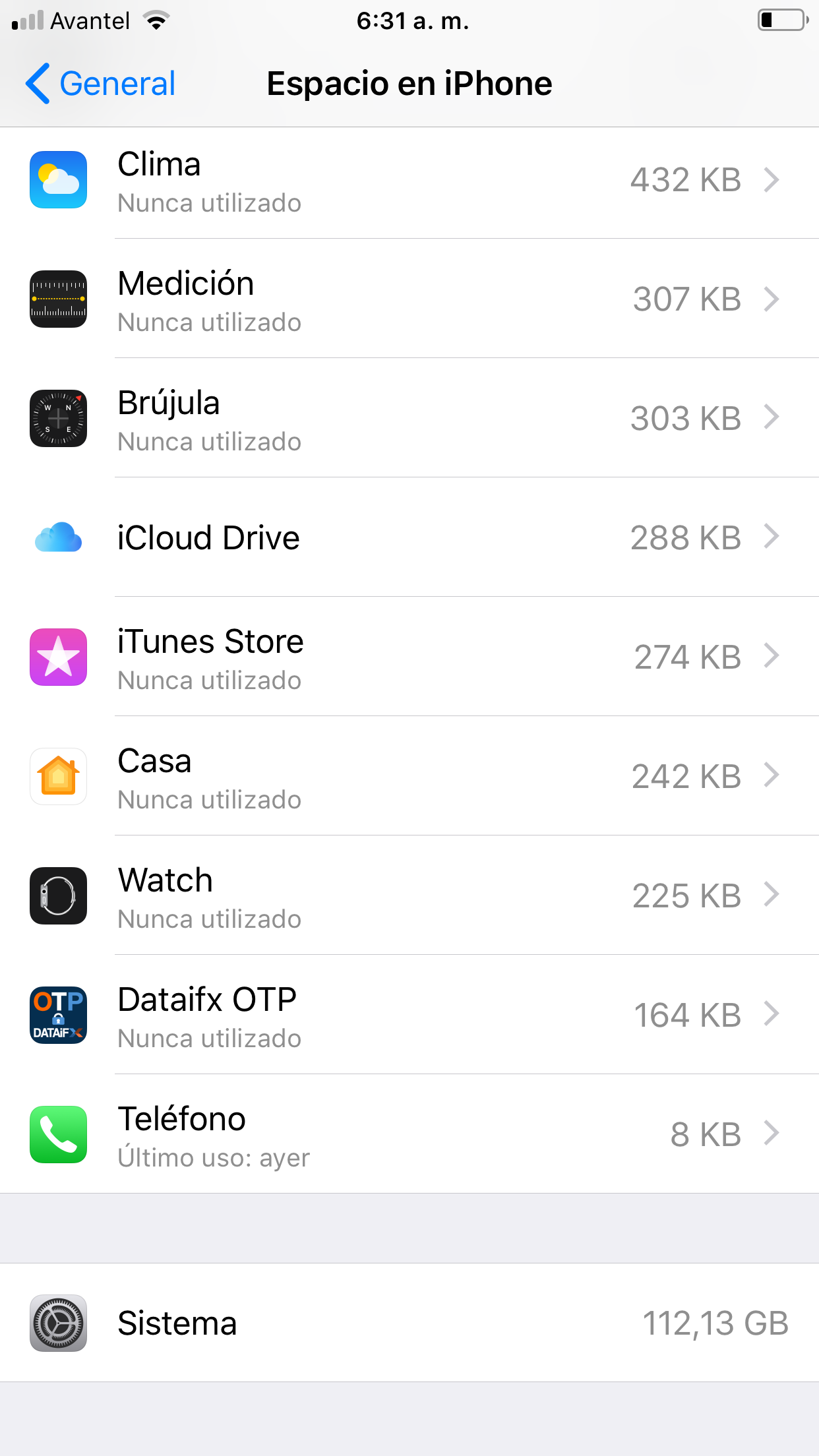Go back to General settings
Image resolution: width=819 pixels, height=1456 pixels.
(101, 84)
